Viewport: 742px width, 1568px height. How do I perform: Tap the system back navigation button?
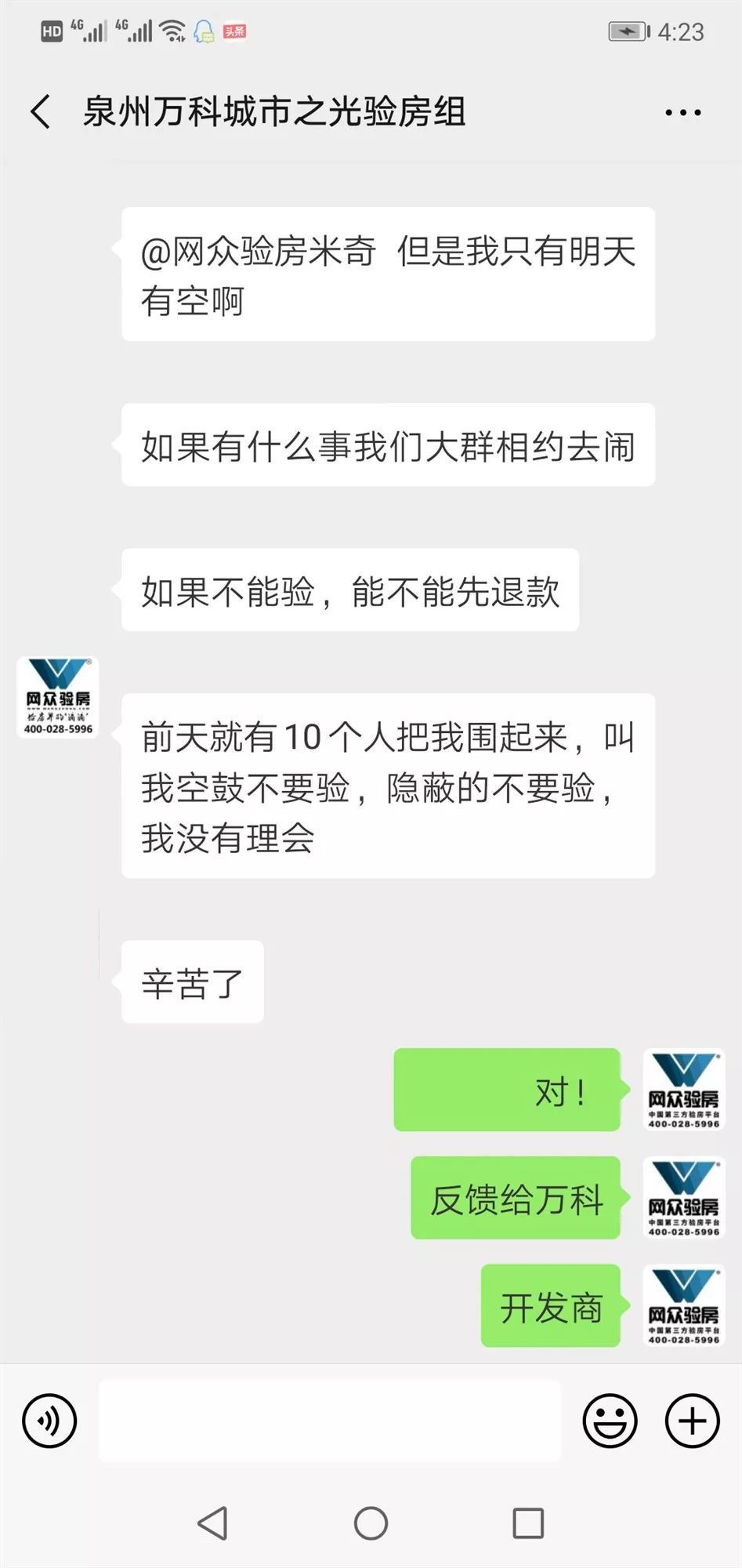coord(212,1523)
